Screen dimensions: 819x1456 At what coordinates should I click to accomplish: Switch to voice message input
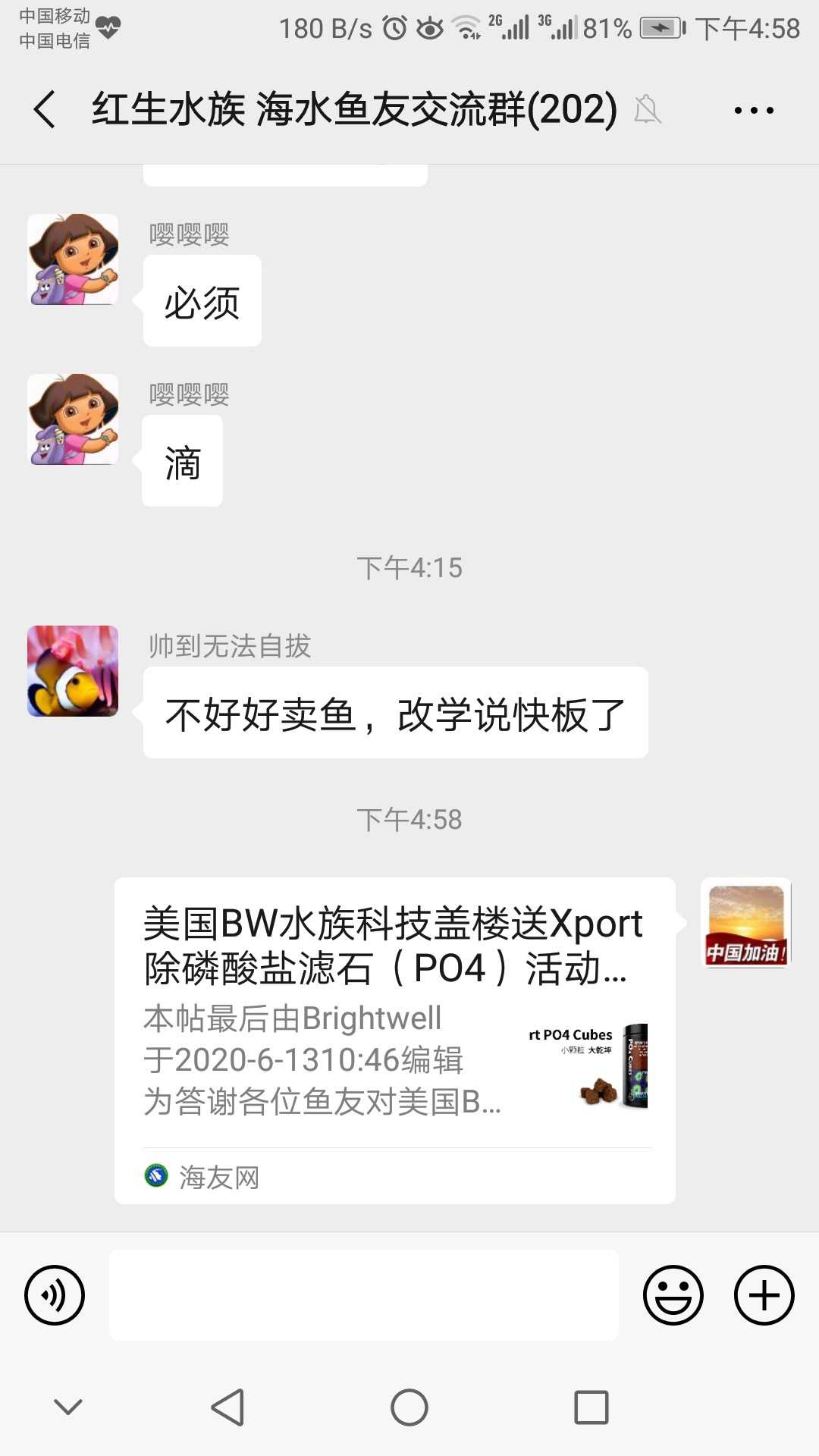tap(55, 1294)
